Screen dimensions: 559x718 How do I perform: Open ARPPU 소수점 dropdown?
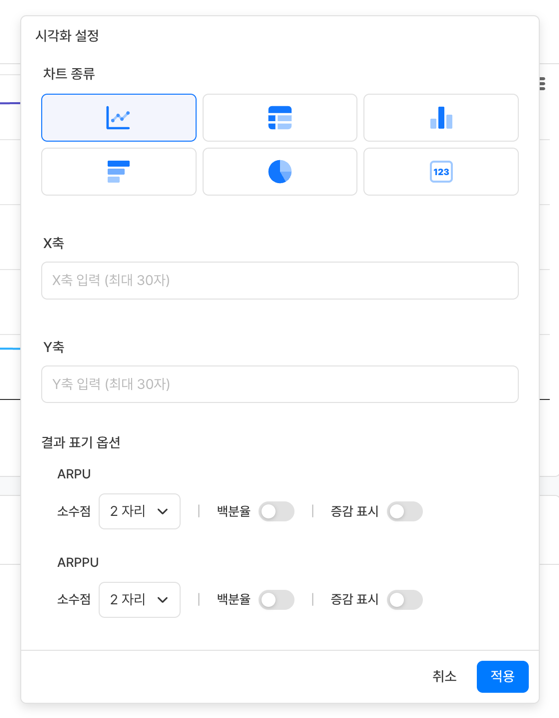coord(140,600)
